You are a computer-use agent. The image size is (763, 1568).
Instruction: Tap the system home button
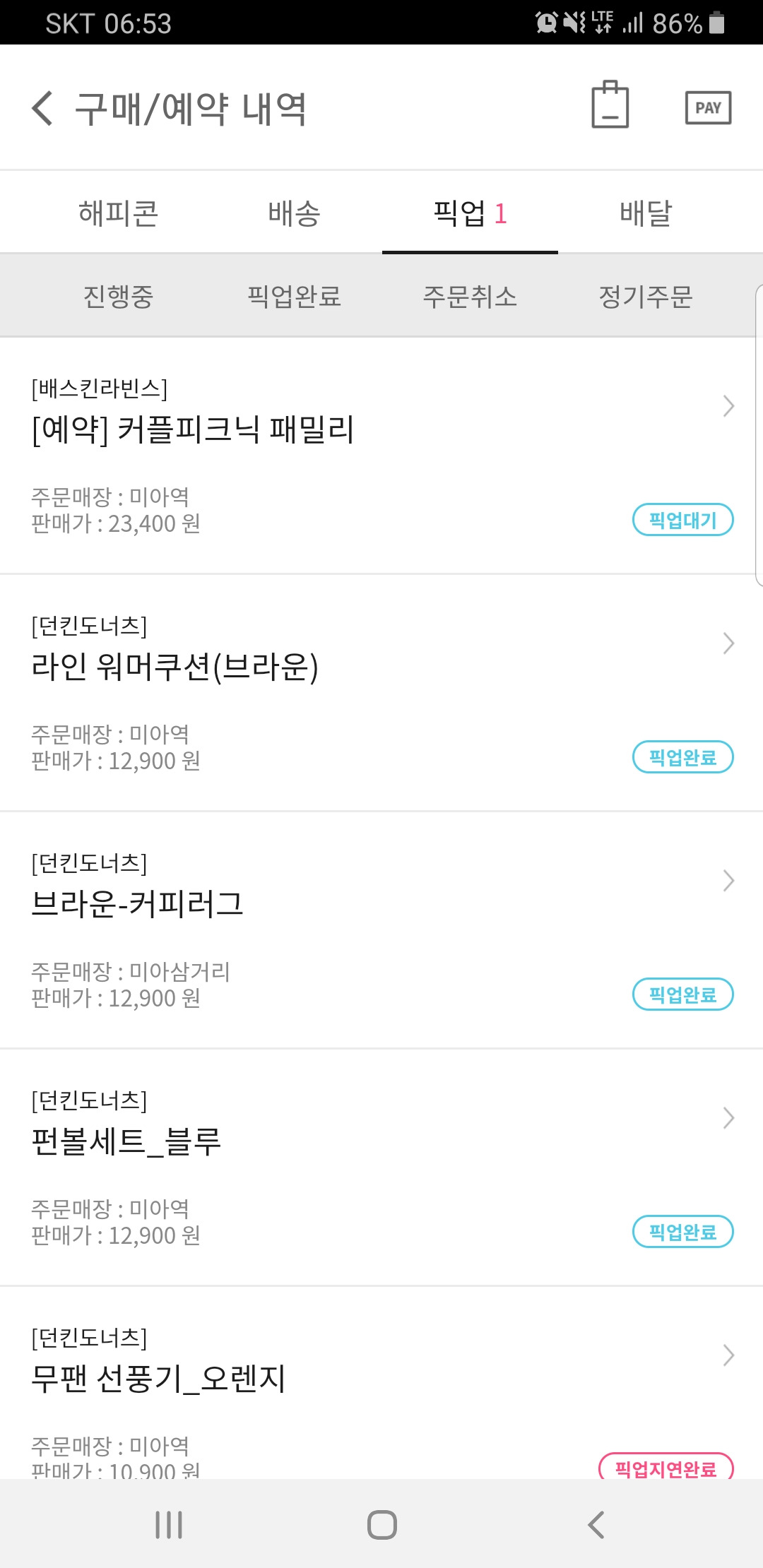pos(381,1524)
